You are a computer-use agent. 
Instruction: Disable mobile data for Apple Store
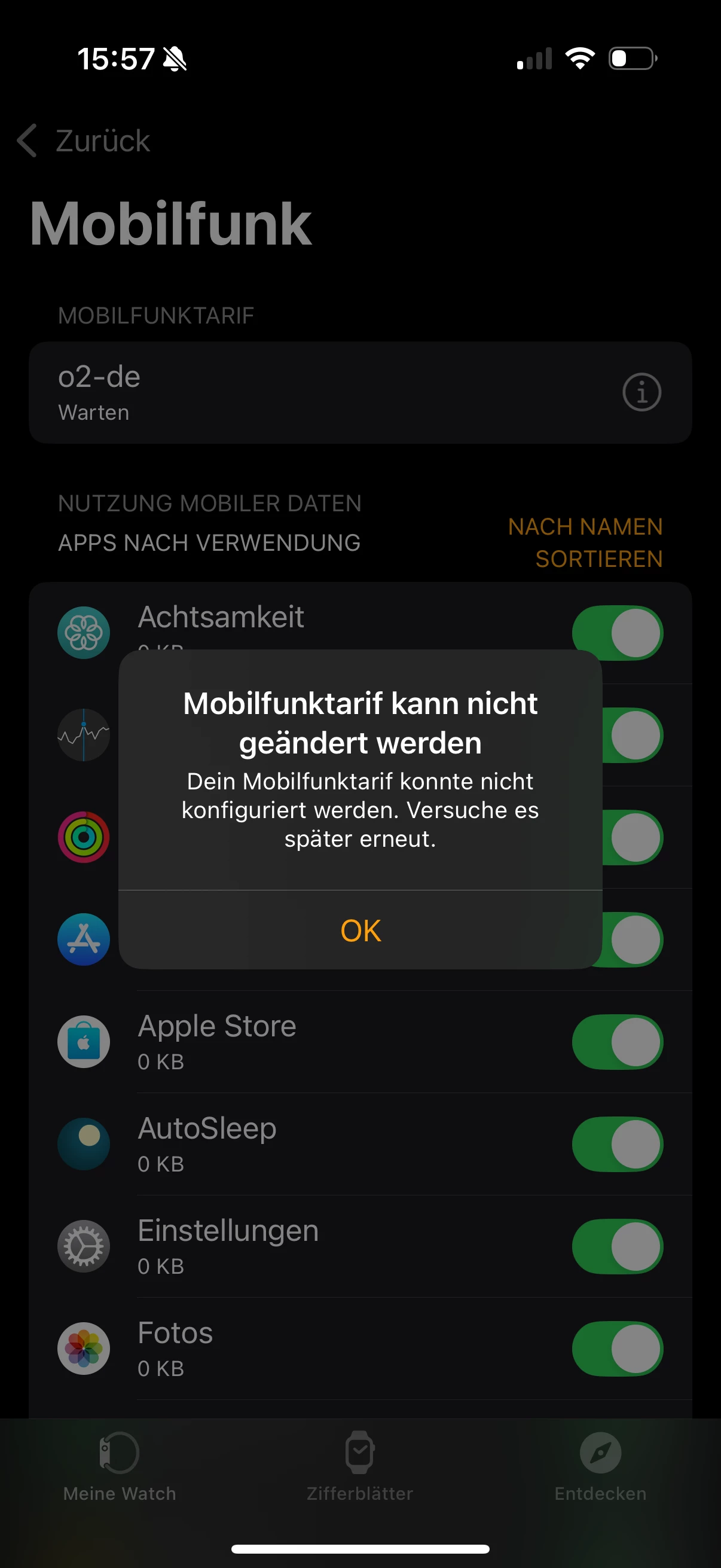(617, 1042)
